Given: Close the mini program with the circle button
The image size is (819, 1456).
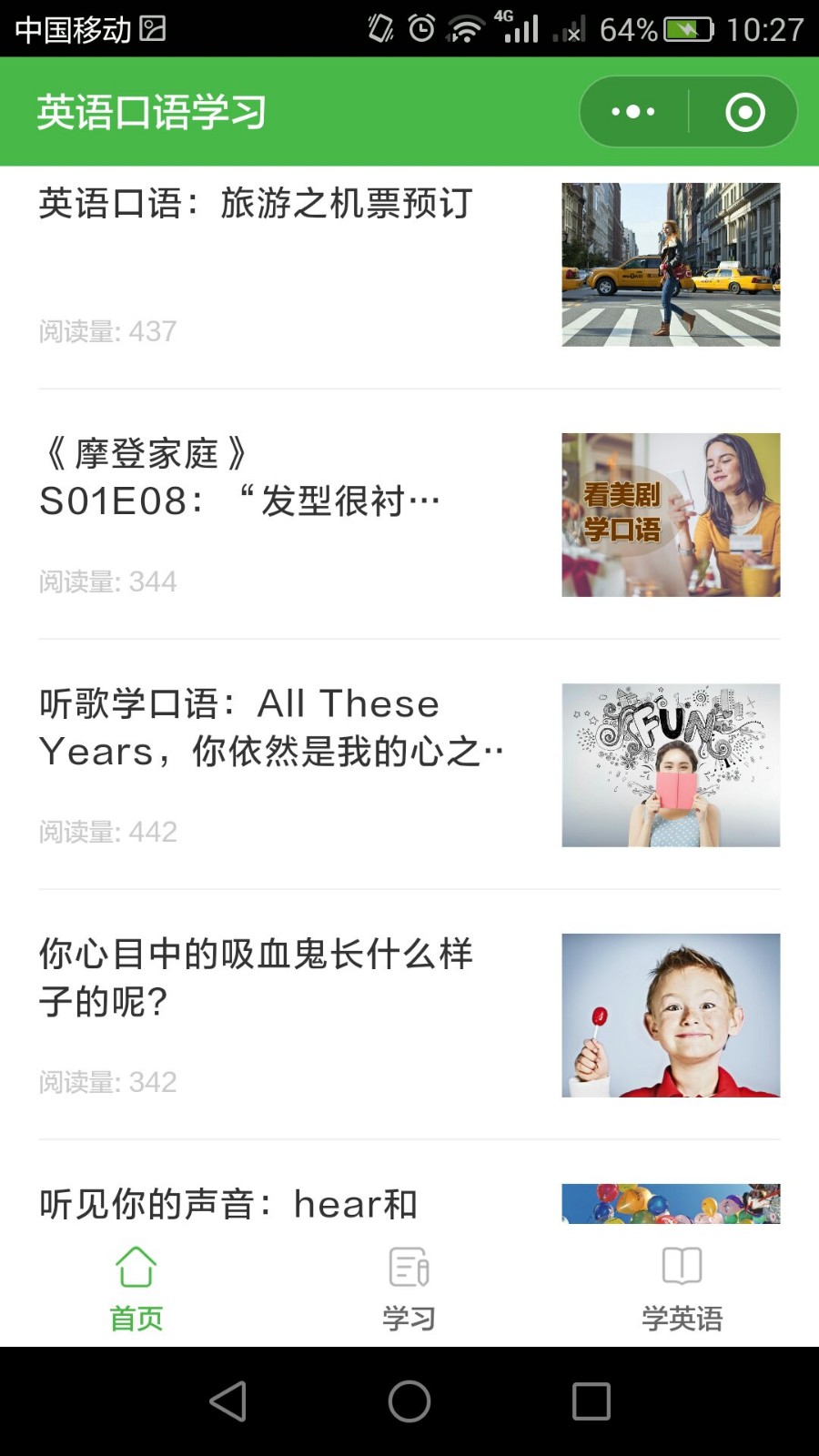Looking at the screenshot, I should (x=744, y=112).
